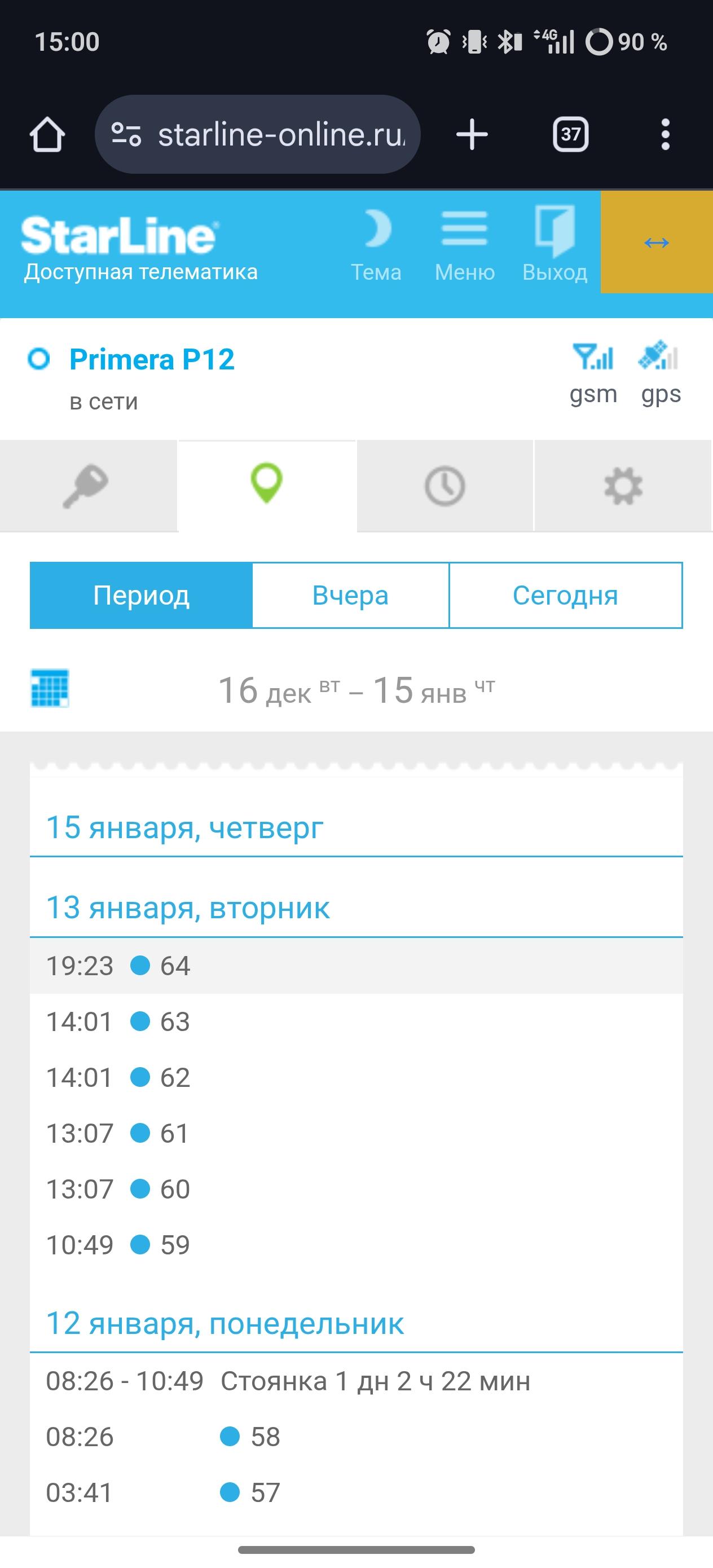
Task: Toggle the Тема theme switch
Action: [376, 245]
